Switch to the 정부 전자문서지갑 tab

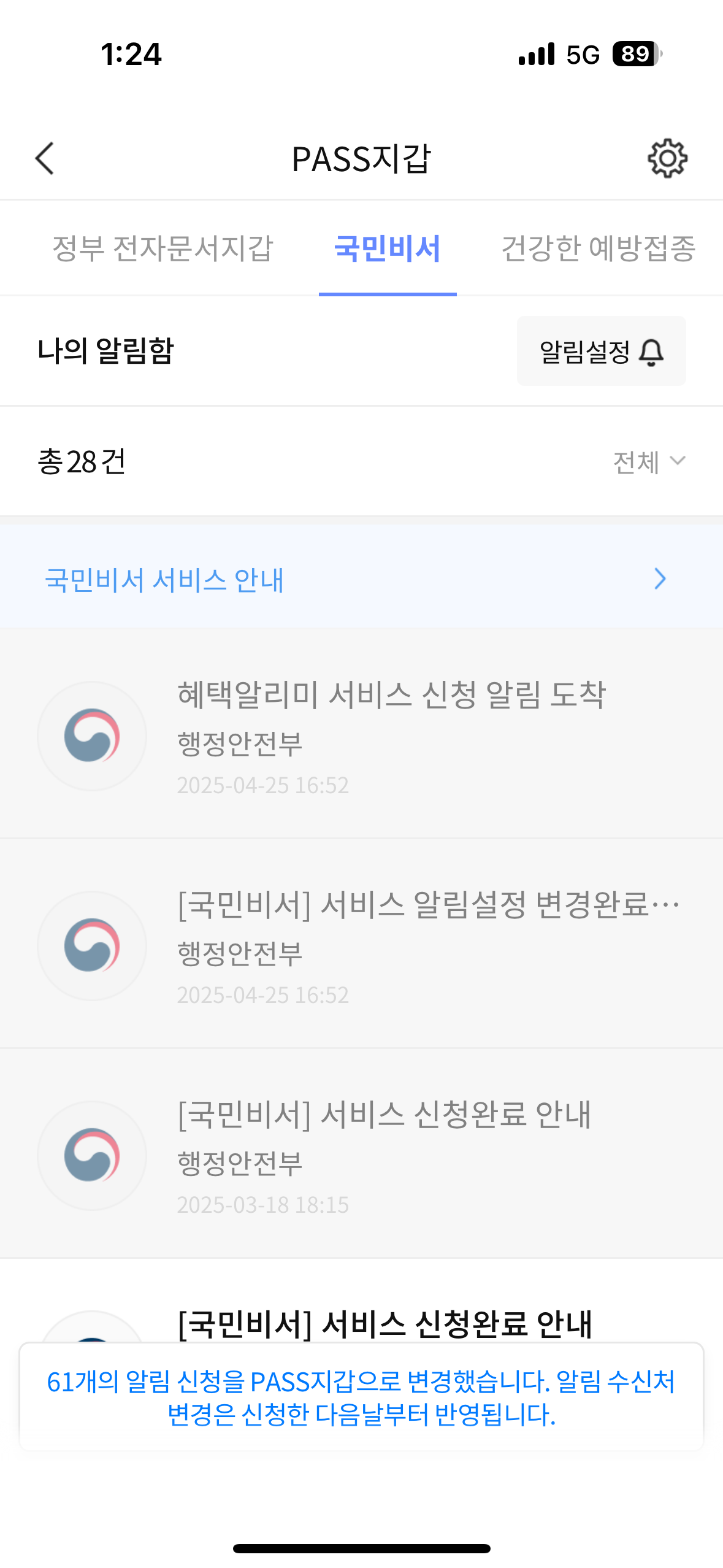pyautogui.click(x=163, y=248)
